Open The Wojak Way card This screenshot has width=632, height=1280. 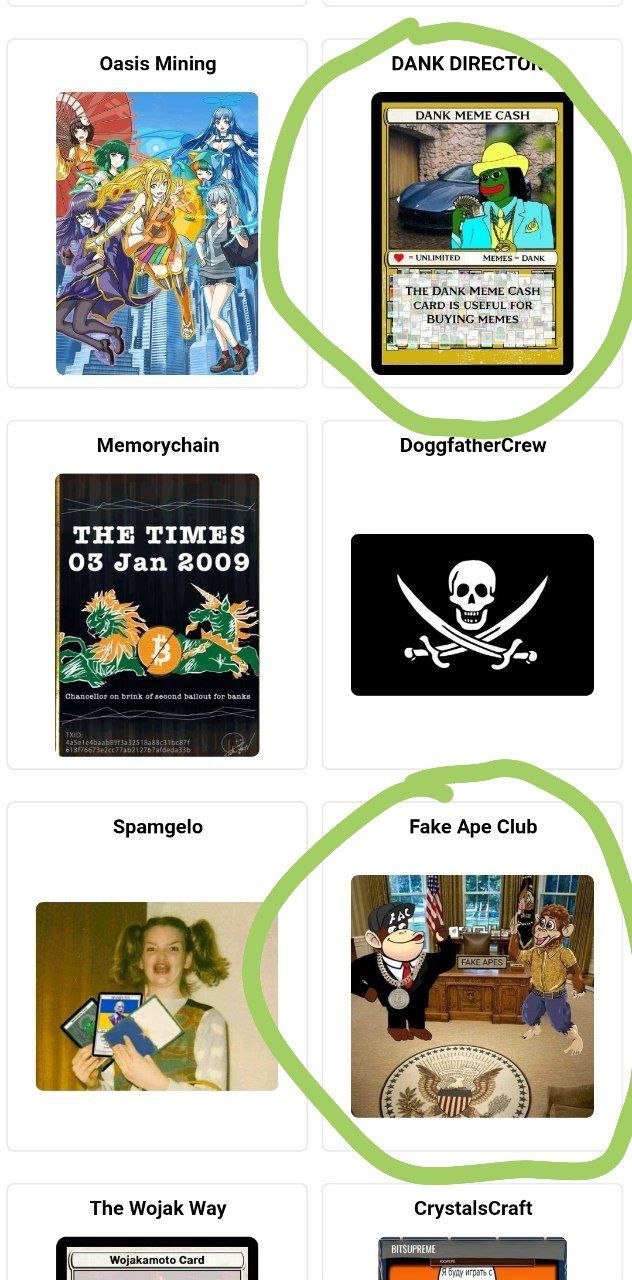coord(157,1232)
